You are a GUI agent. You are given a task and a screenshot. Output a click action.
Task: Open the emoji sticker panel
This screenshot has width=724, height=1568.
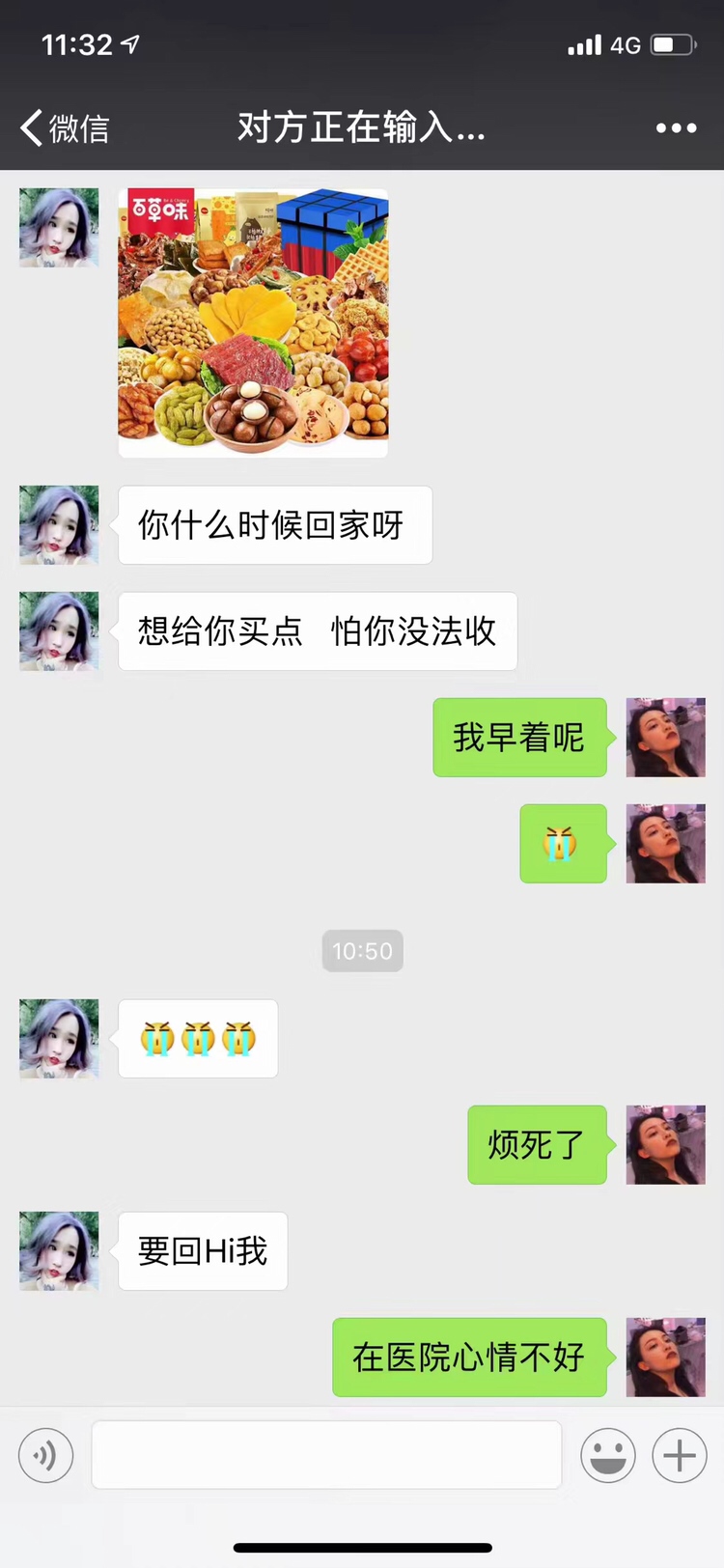607,1455
